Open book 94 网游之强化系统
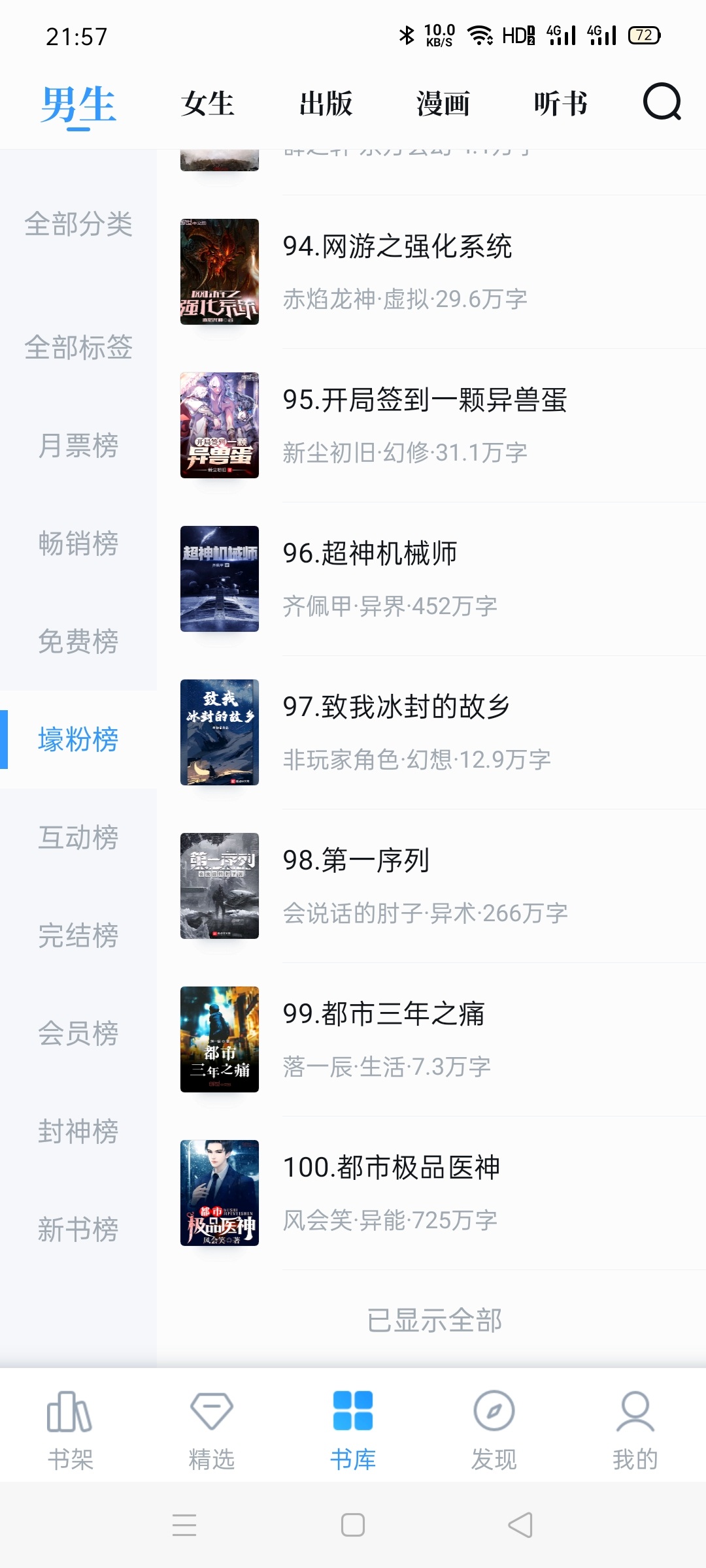This screenshot has height=1568, width=706. 431,272
